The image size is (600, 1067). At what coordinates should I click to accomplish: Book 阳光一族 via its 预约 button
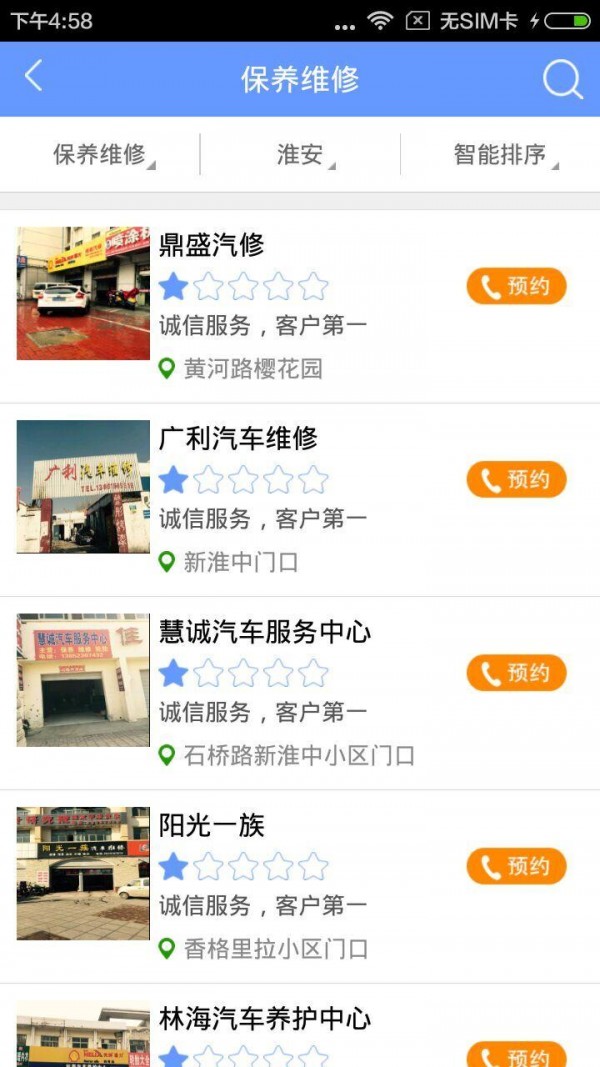coord(516,866)
